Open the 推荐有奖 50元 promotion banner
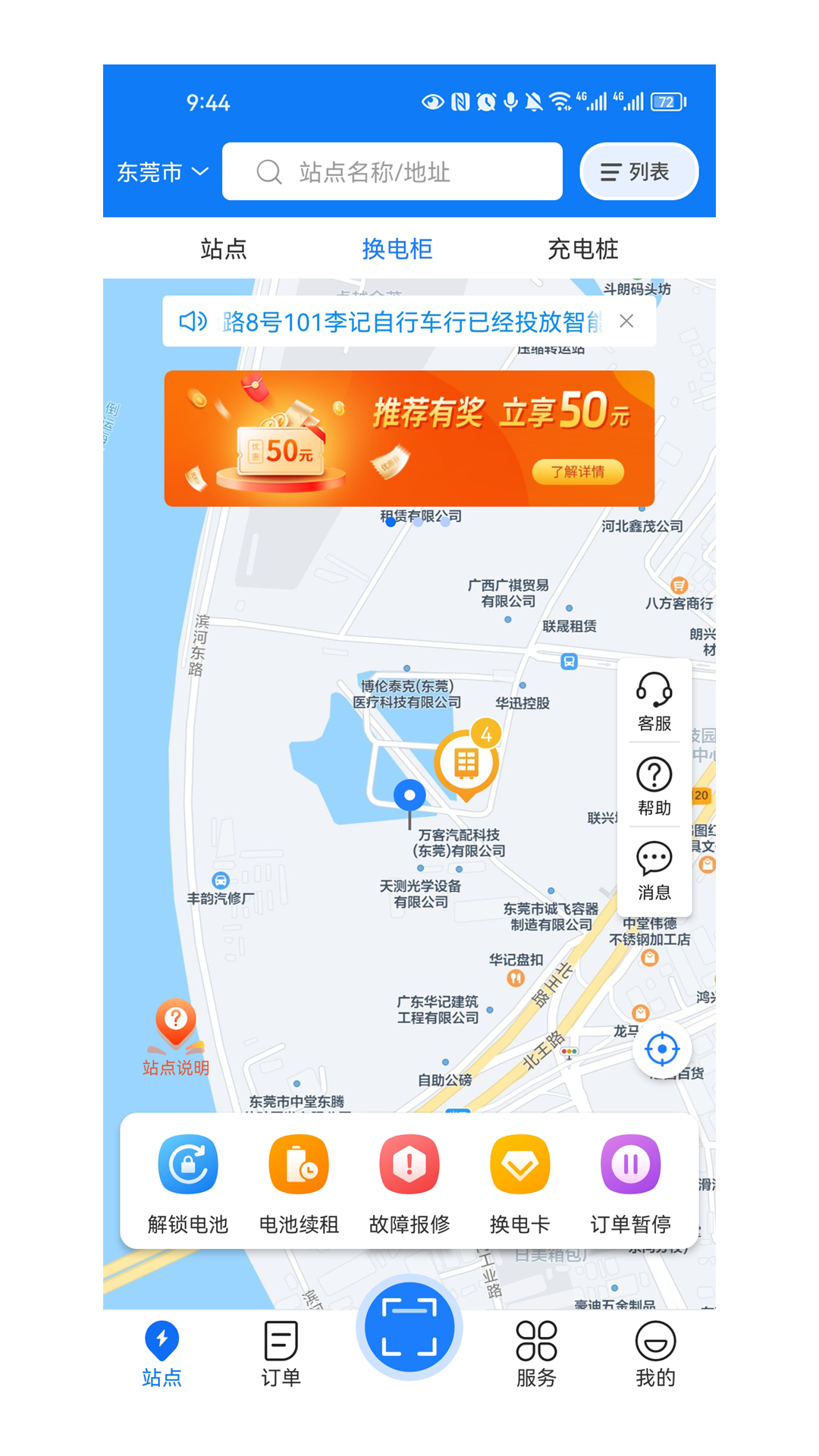This screenshot has width=819, height=1456. (409, 438)
